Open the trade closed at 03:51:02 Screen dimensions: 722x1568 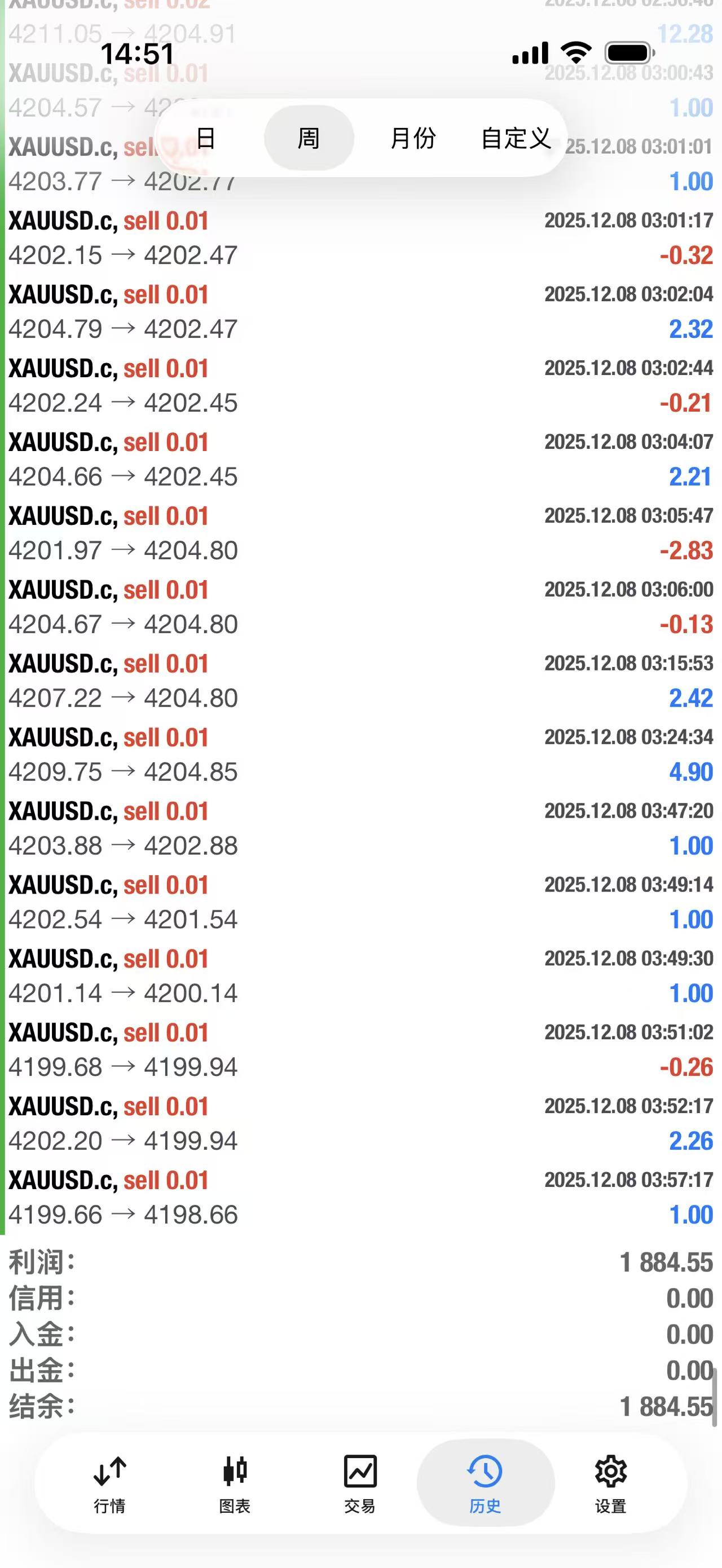tap(360, 1049)
